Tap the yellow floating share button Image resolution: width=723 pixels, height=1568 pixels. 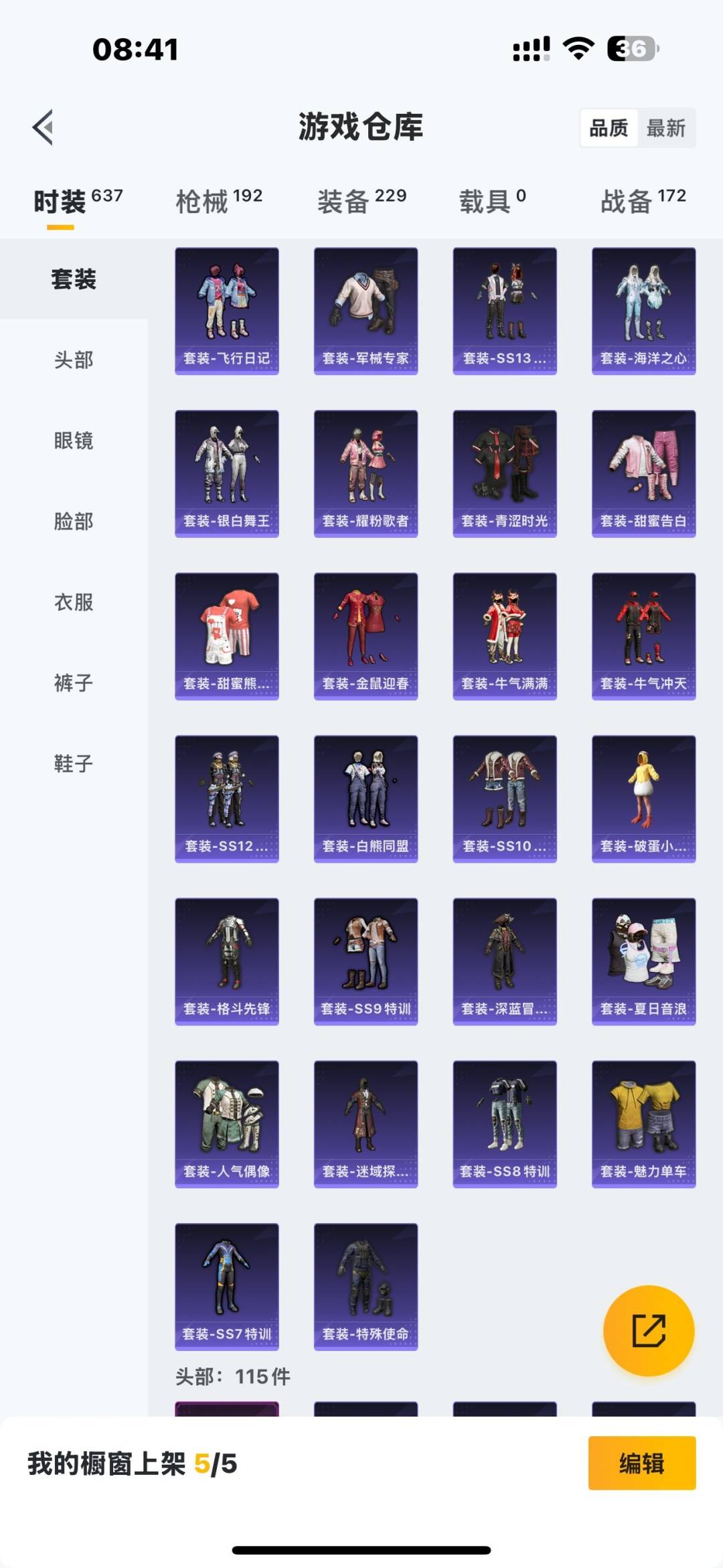649,1330
